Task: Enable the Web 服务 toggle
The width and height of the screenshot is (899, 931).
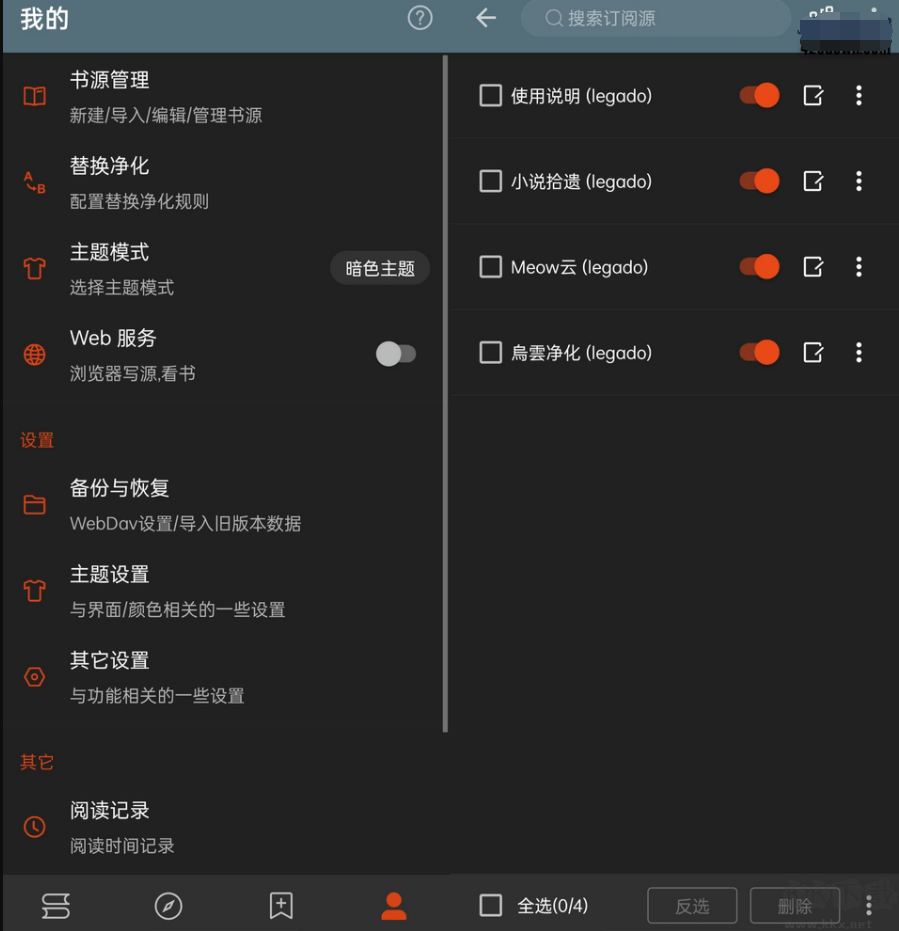Action: [395, 353]
